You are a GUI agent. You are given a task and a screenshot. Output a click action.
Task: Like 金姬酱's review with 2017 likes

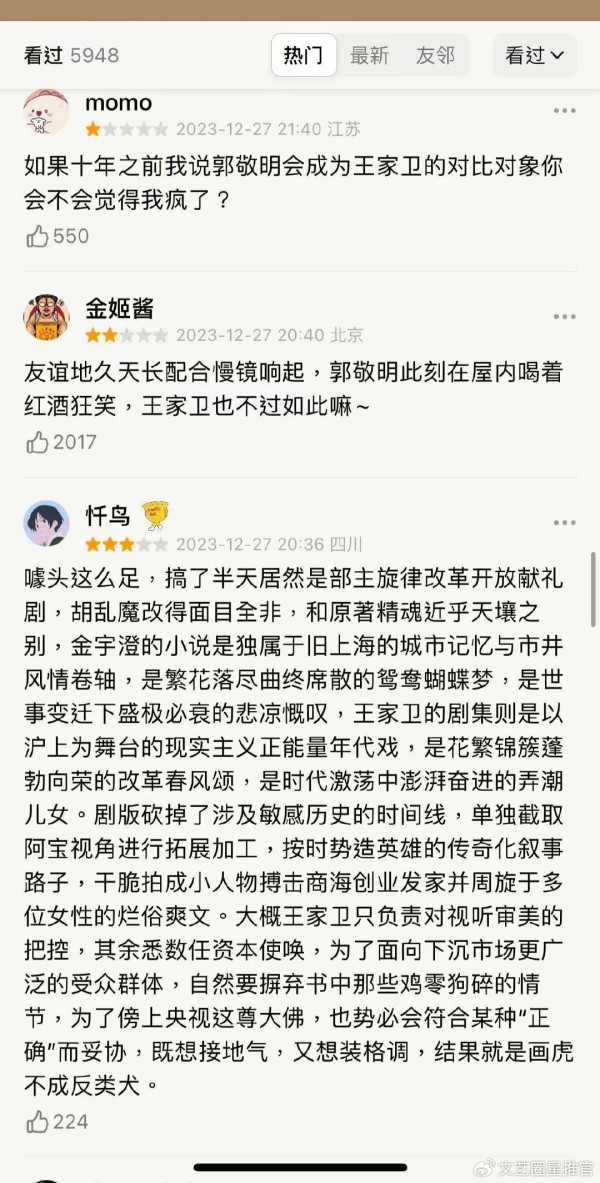click(38, 441)
